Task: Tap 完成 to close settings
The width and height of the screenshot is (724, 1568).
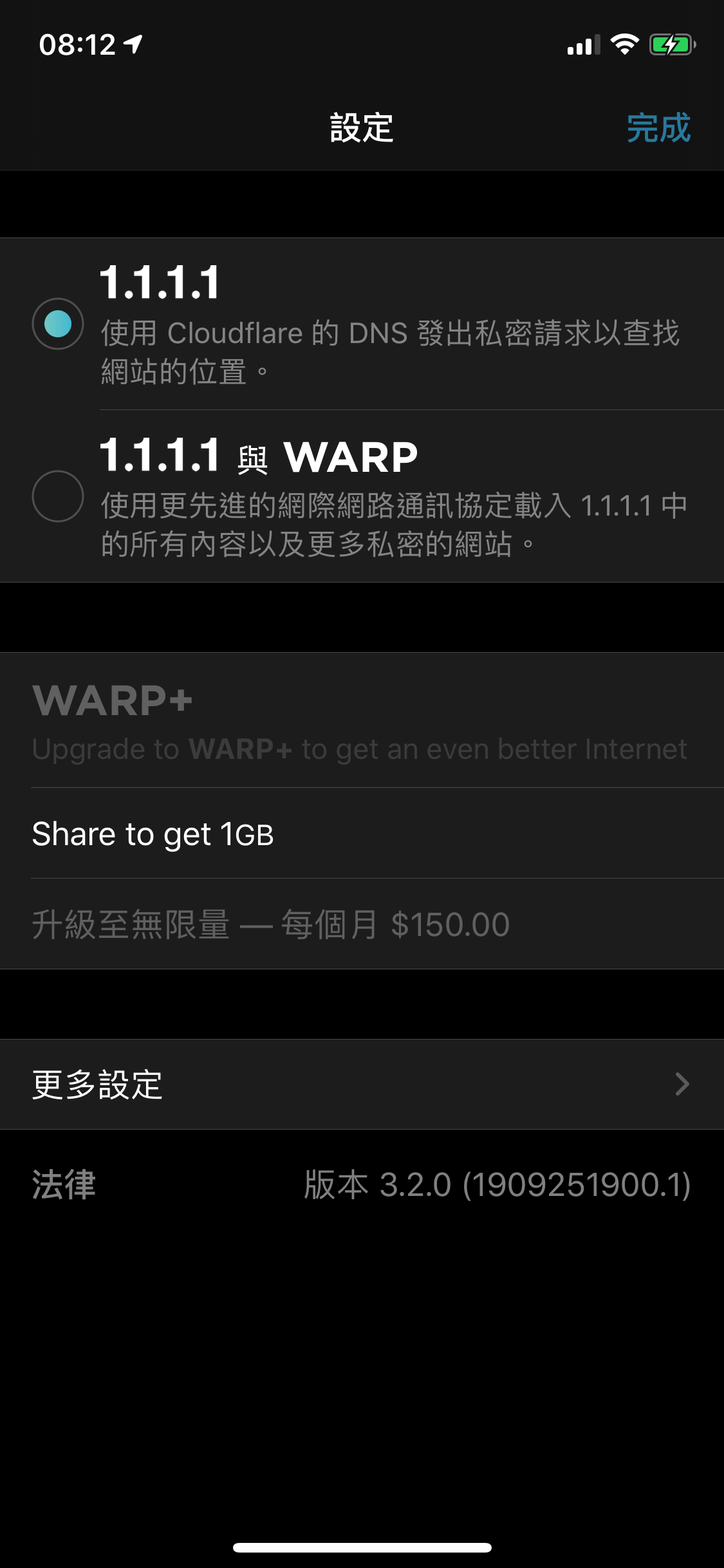Action: (658, 127)
